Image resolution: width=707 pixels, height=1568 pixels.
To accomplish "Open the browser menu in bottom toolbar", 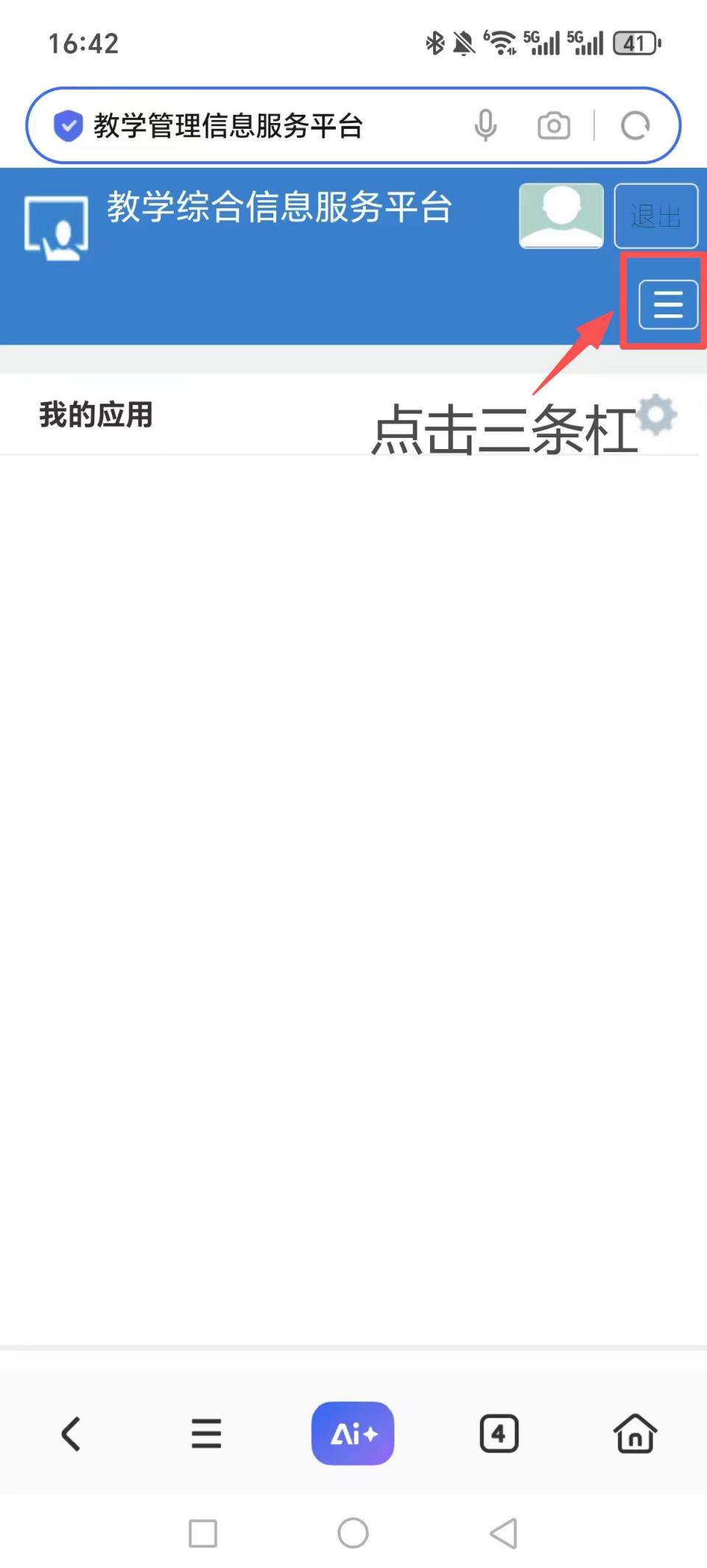I will [206, 1433].
